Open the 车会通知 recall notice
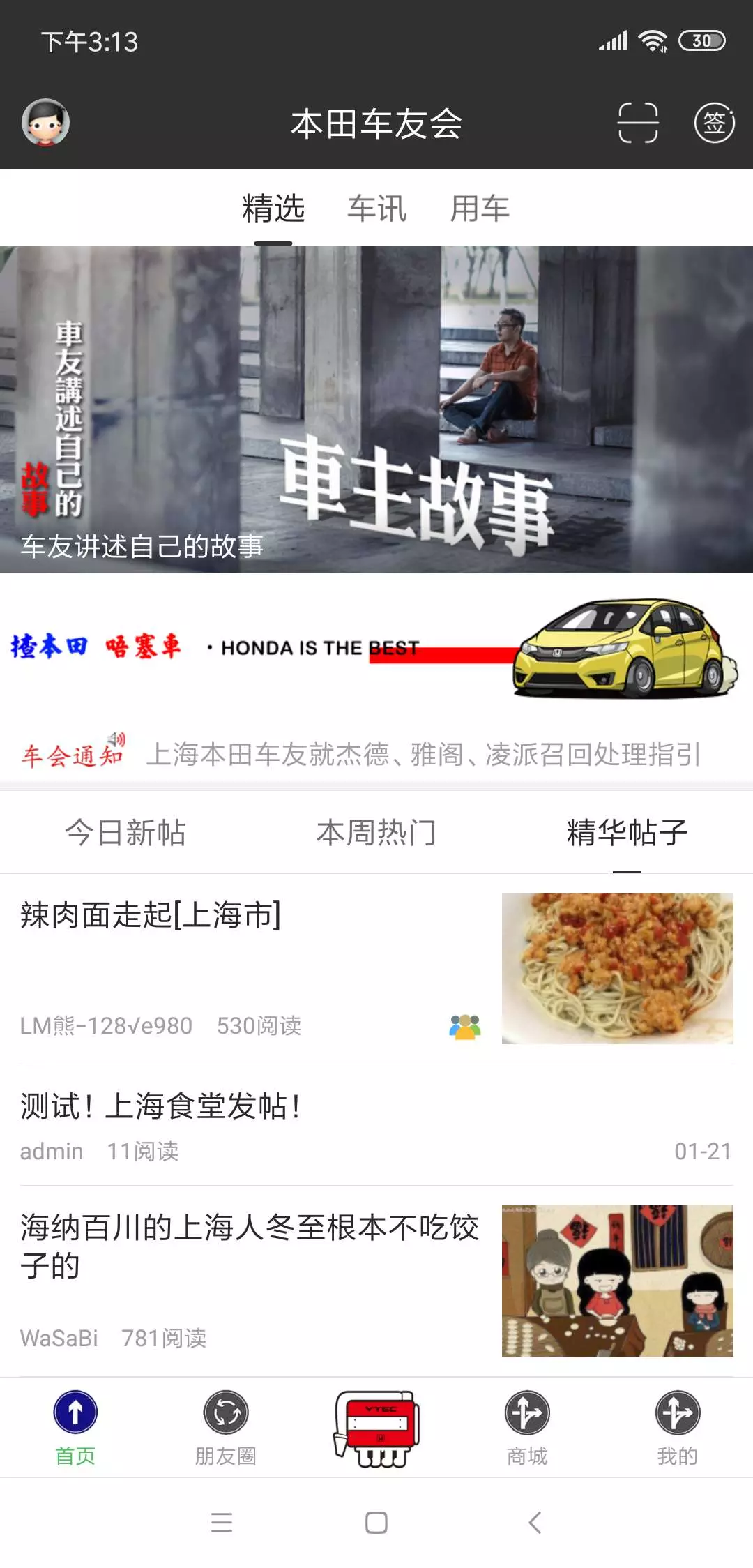Image resolution: width=753 pixels, height=1568 pixels. click(423, 754)
